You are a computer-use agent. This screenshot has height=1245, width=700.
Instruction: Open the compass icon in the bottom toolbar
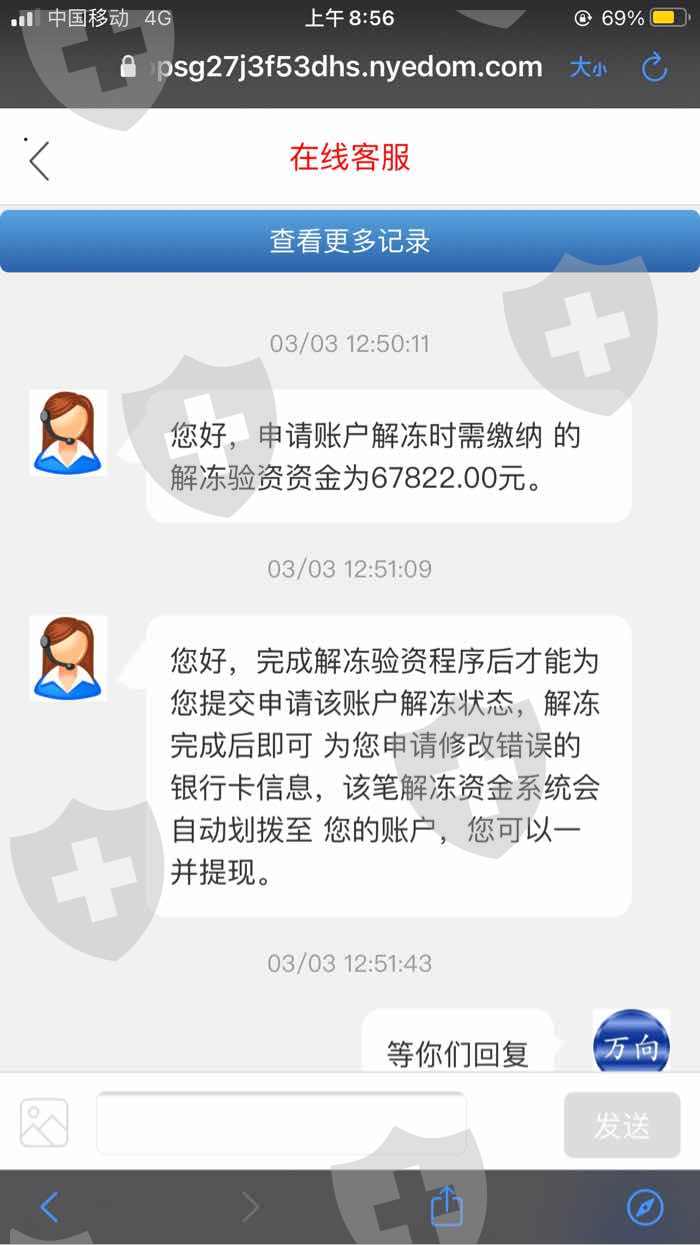click(x=645, y=1207)
